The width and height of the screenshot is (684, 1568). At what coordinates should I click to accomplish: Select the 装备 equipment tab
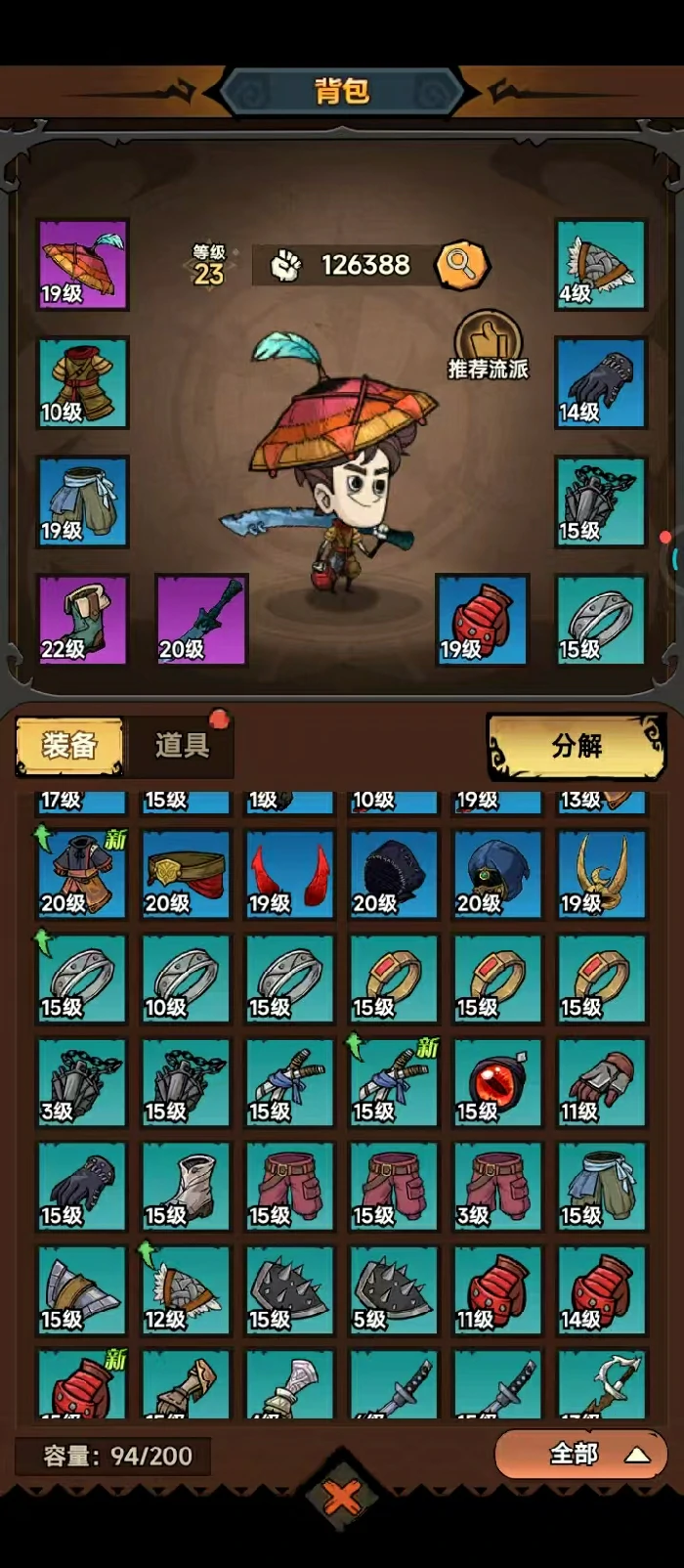[69, 746]
